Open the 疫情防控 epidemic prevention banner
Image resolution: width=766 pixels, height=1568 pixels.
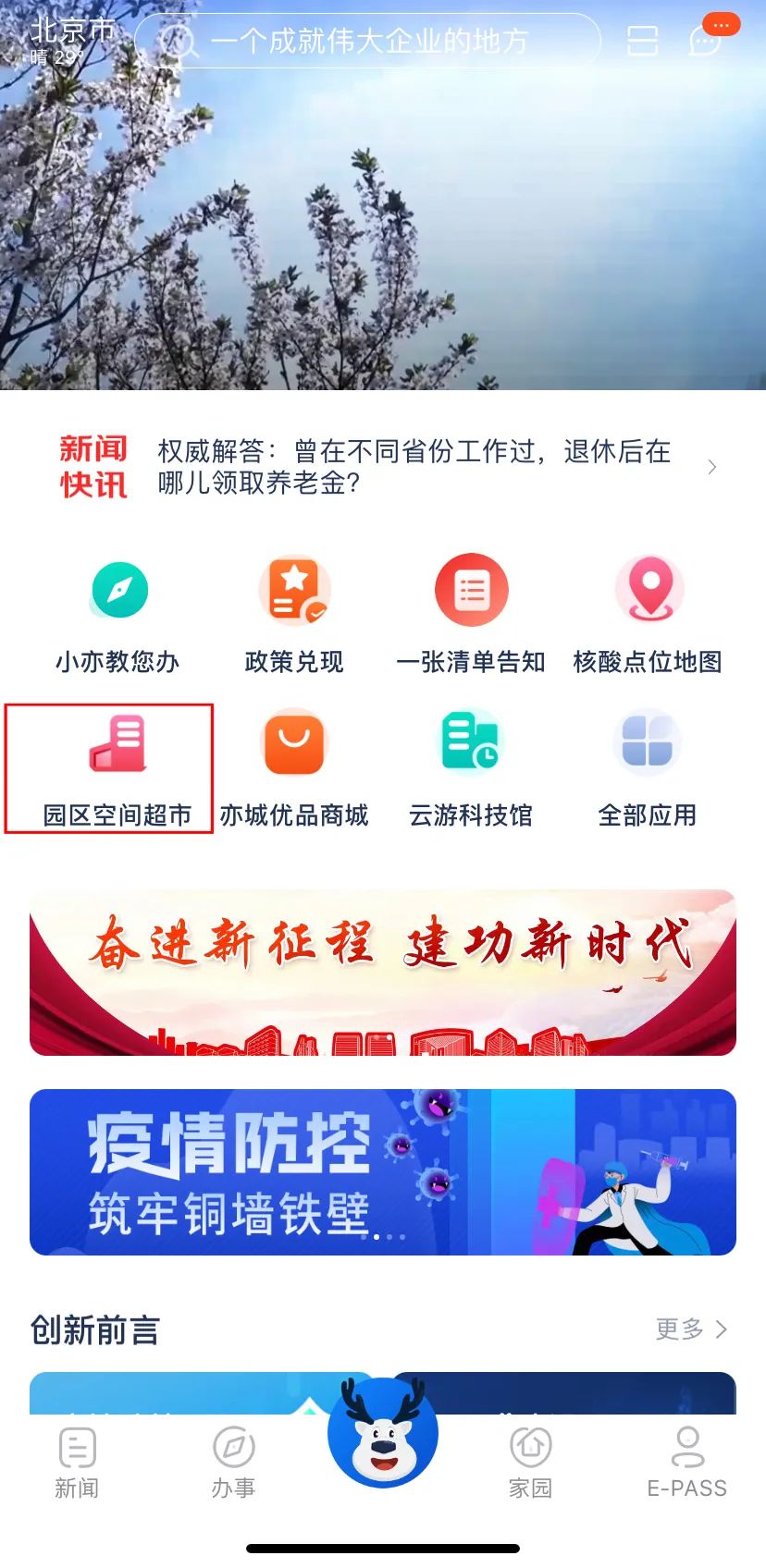(383, 1172)
